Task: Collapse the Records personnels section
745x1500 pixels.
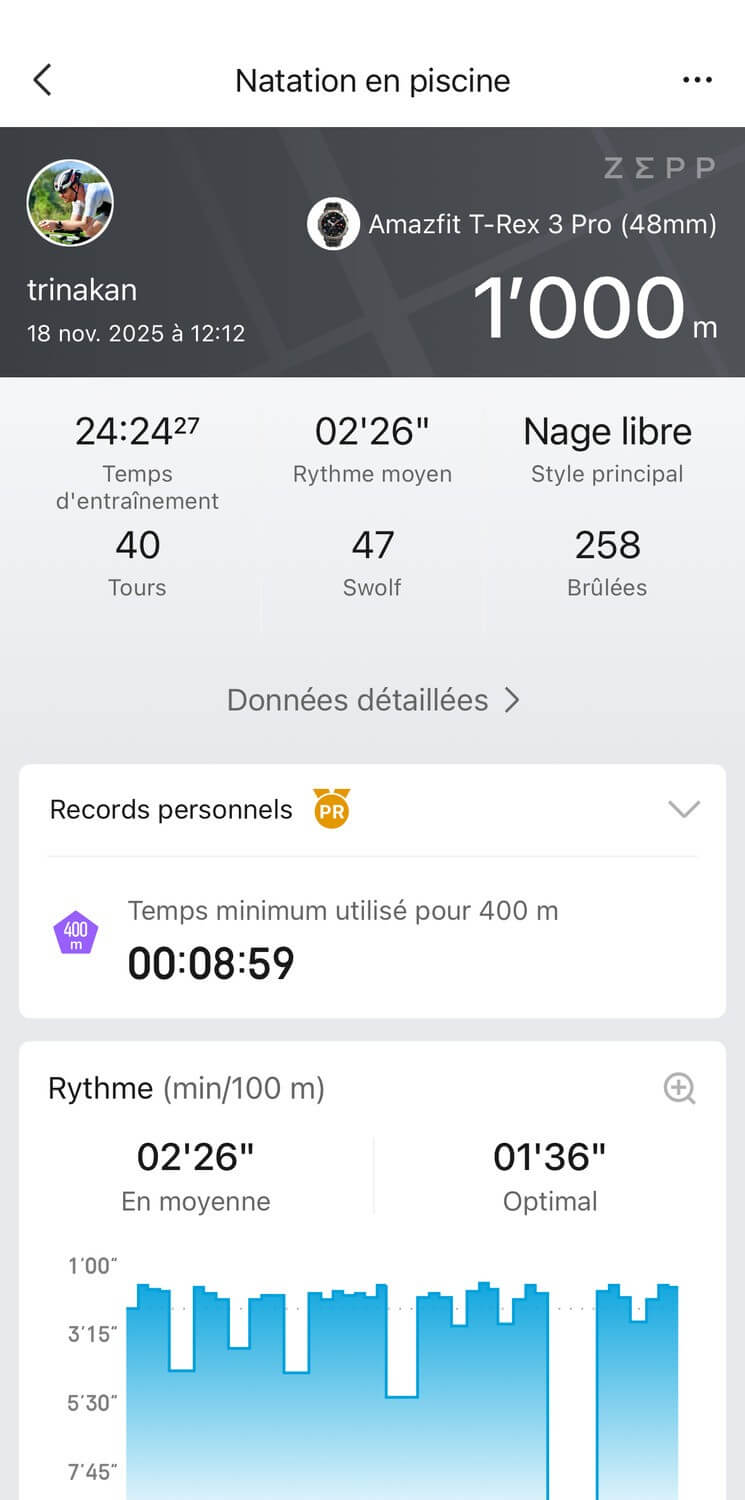Action: point(684,809)
